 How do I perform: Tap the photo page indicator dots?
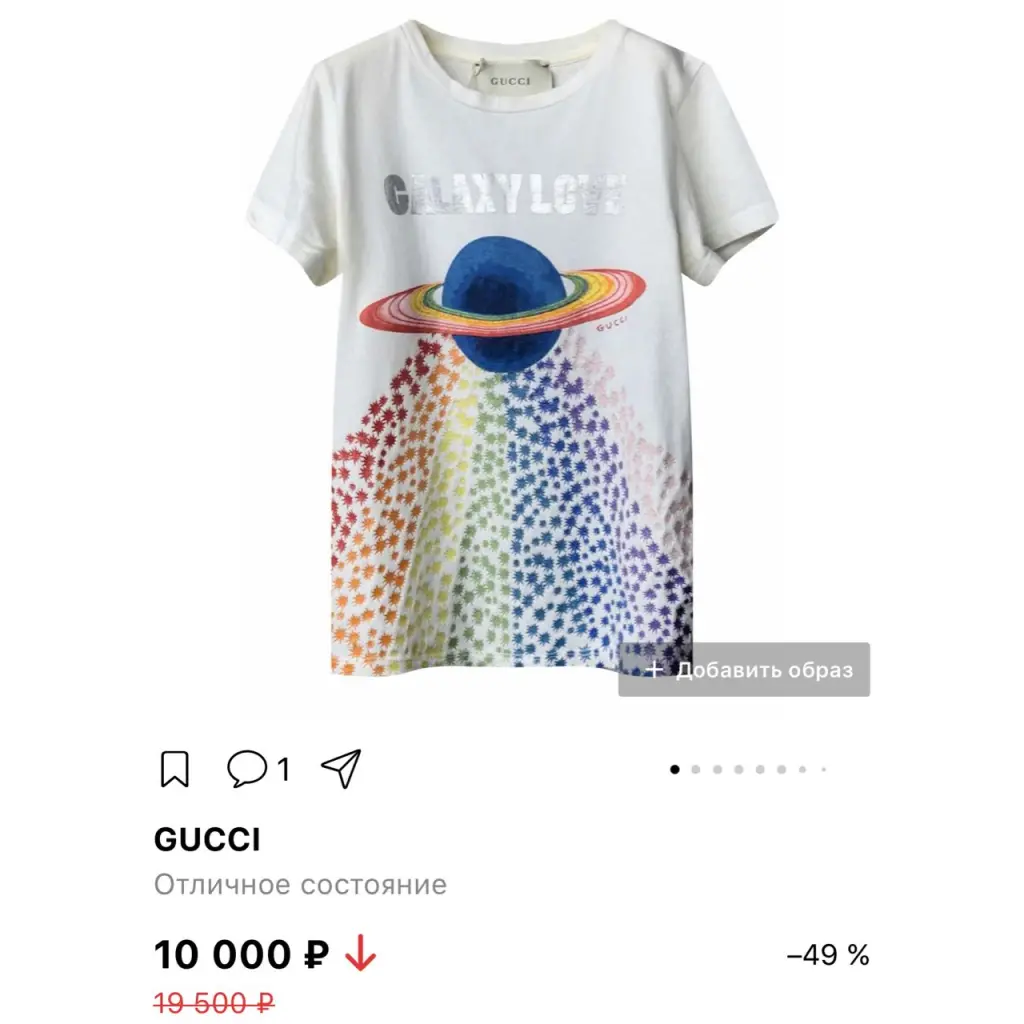tap(749, 770)
